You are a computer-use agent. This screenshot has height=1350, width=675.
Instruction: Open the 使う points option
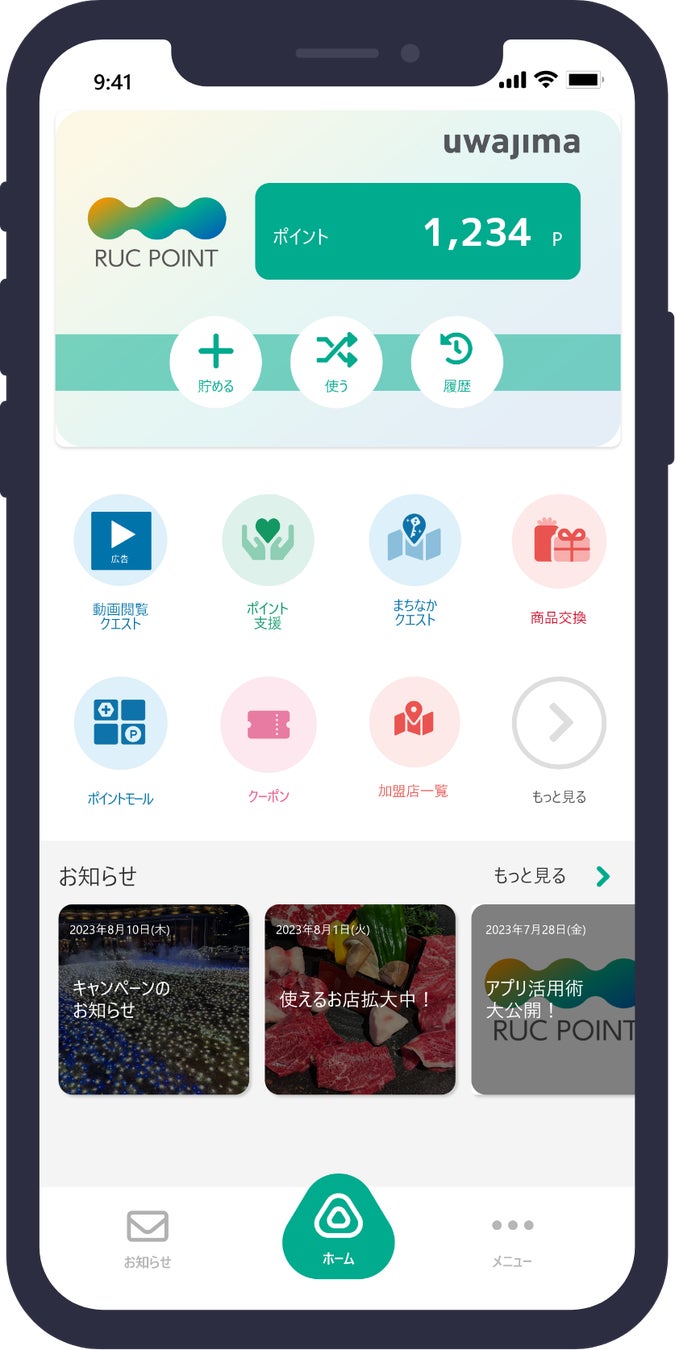tap(336, 361)
